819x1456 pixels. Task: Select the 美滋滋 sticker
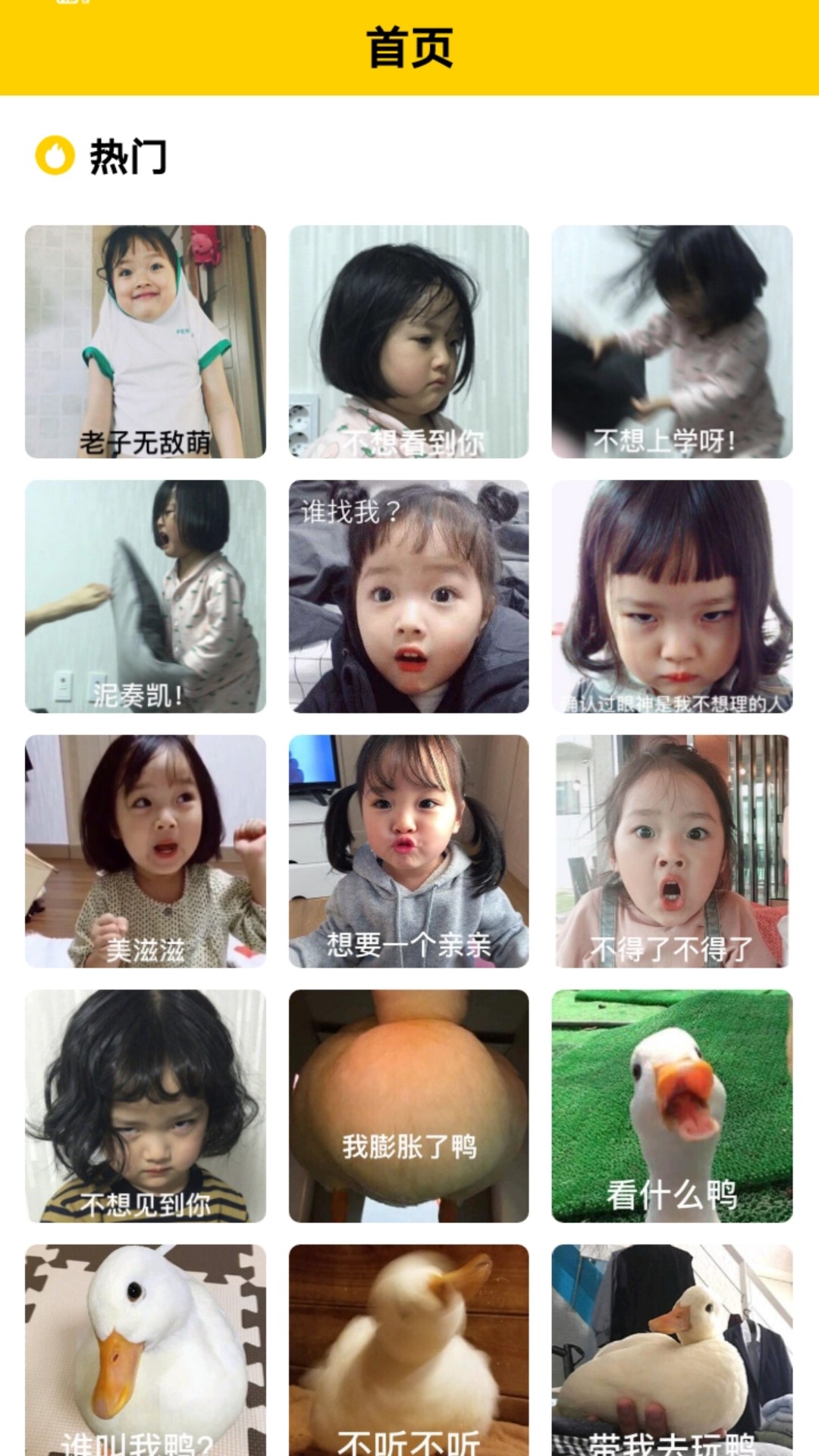[x=146, y=851]
